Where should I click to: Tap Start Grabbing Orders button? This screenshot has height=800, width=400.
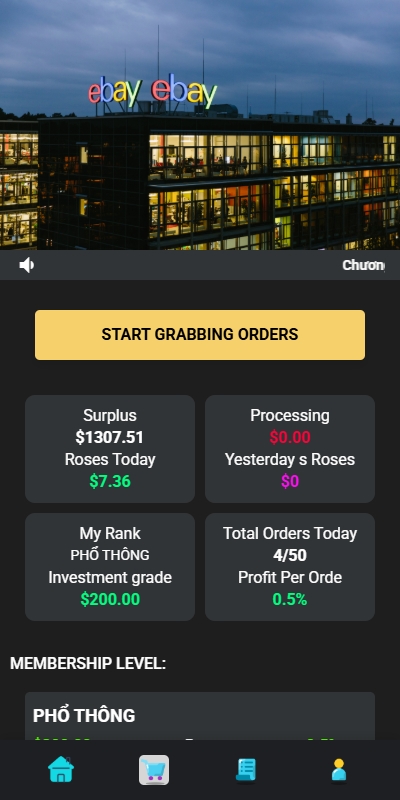tap(199, 335)
